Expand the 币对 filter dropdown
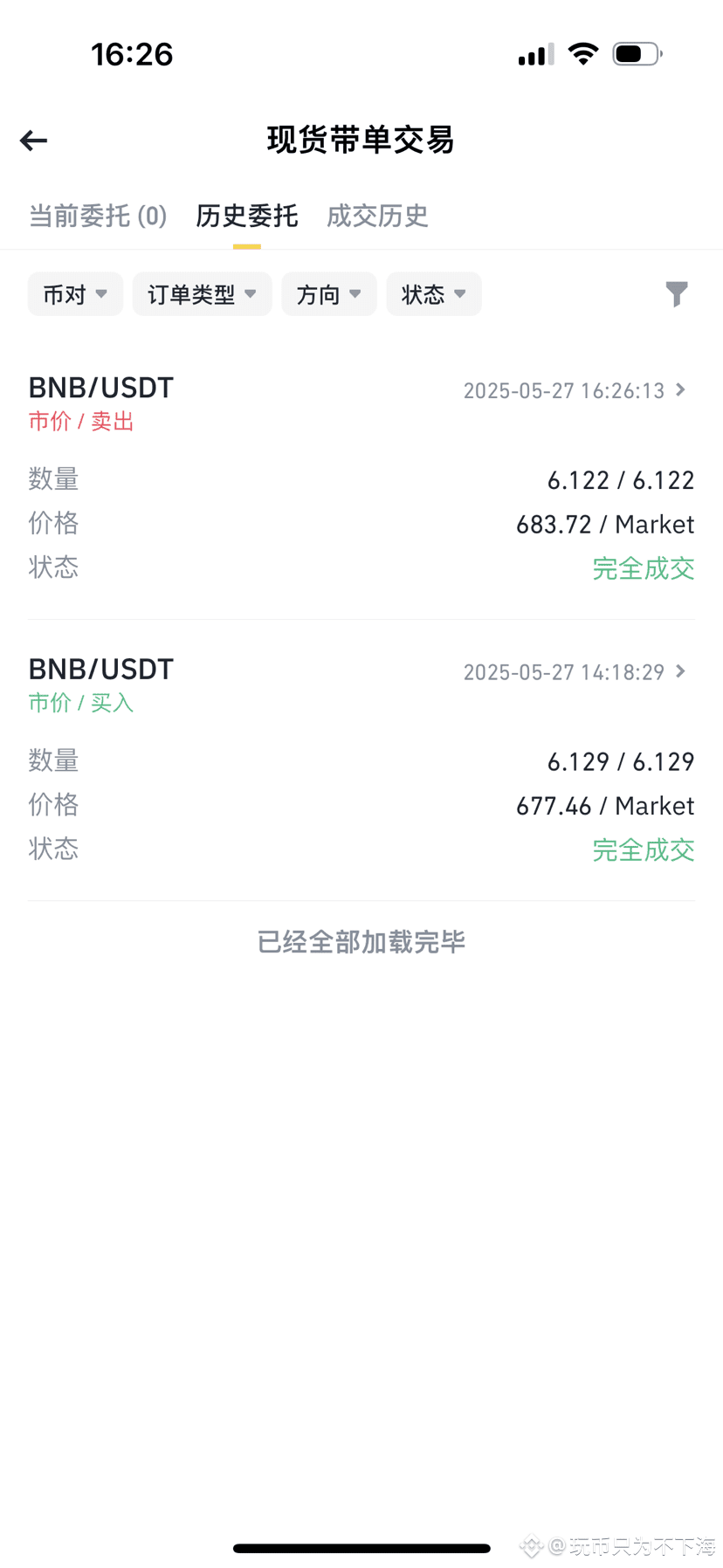The width and height of the screenshot is (723, 1568). click(x=75, y=294)
